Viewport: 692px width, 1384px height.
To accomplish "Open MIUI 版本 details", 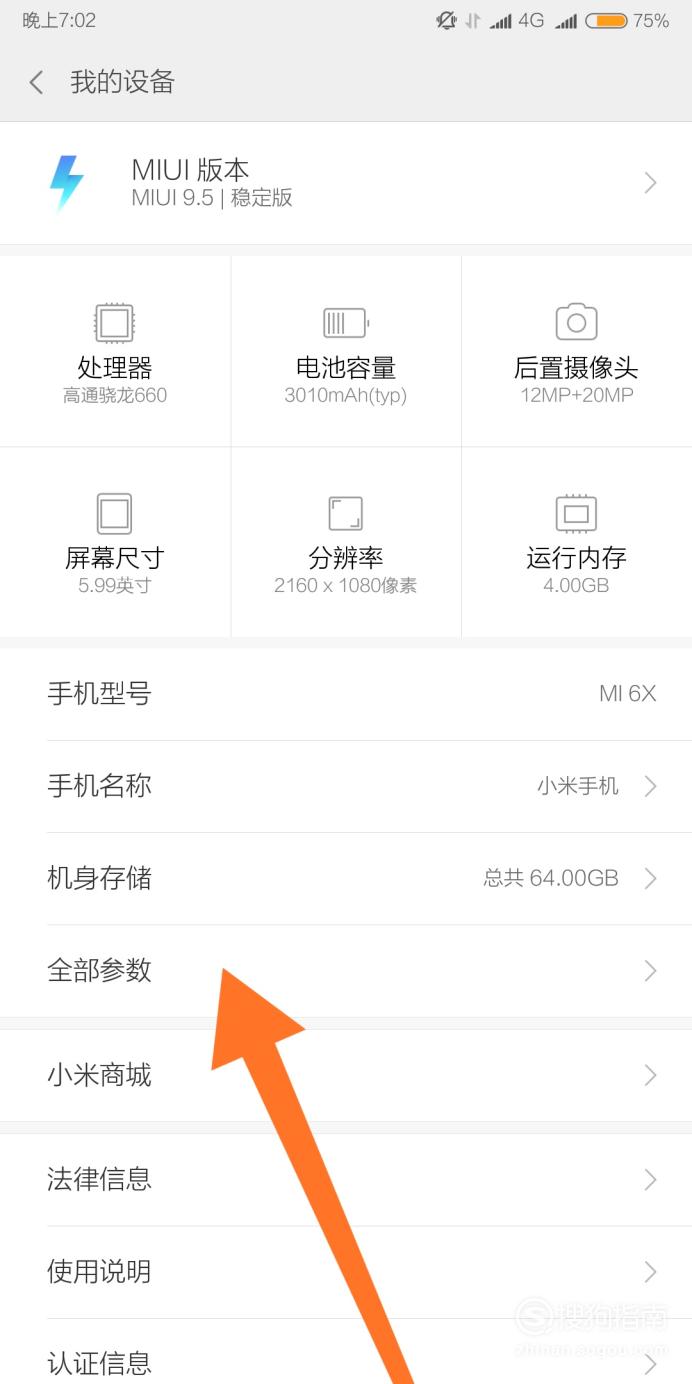I will (346, 183).
